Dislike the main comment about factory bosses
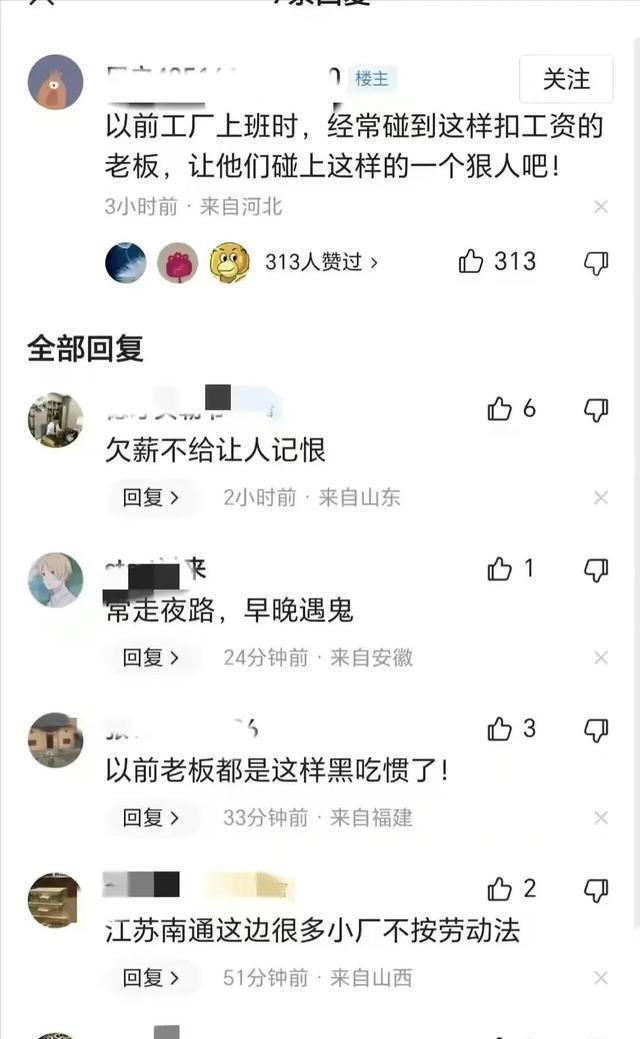640x1039 pixels. point(596,262)
